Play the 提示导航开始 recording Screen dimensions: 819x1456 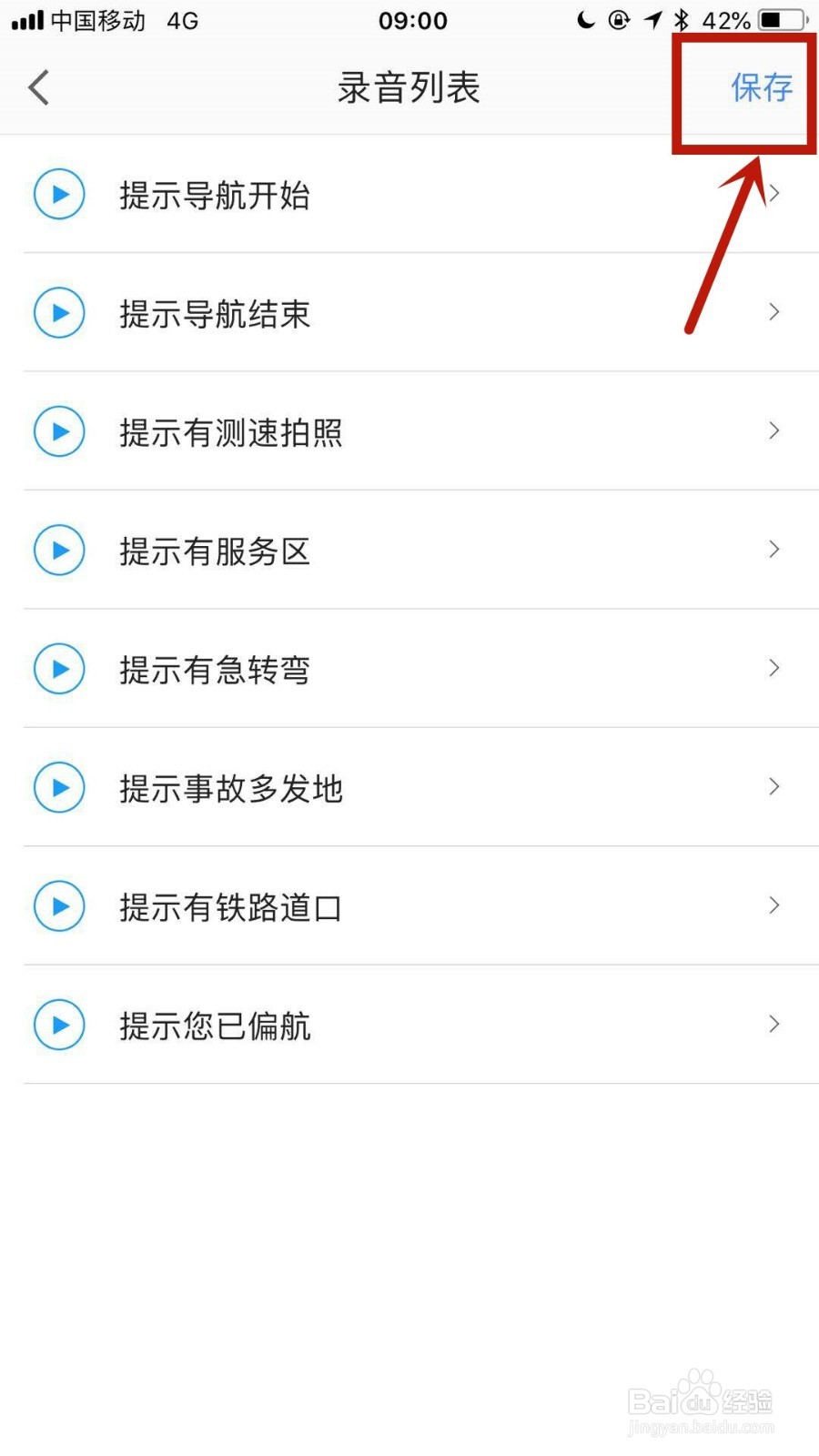[x=59, y=194]
